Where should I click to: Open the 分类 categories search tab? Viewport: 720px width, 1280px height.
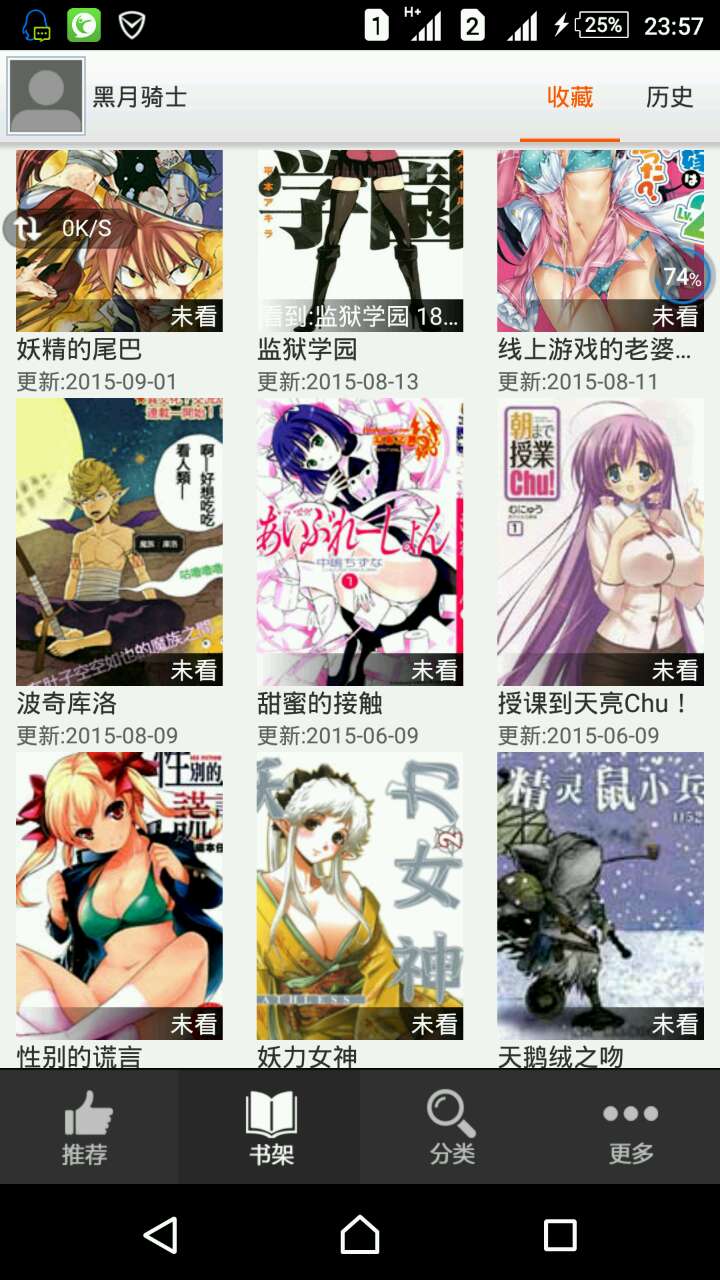[x=452, y=1128]
